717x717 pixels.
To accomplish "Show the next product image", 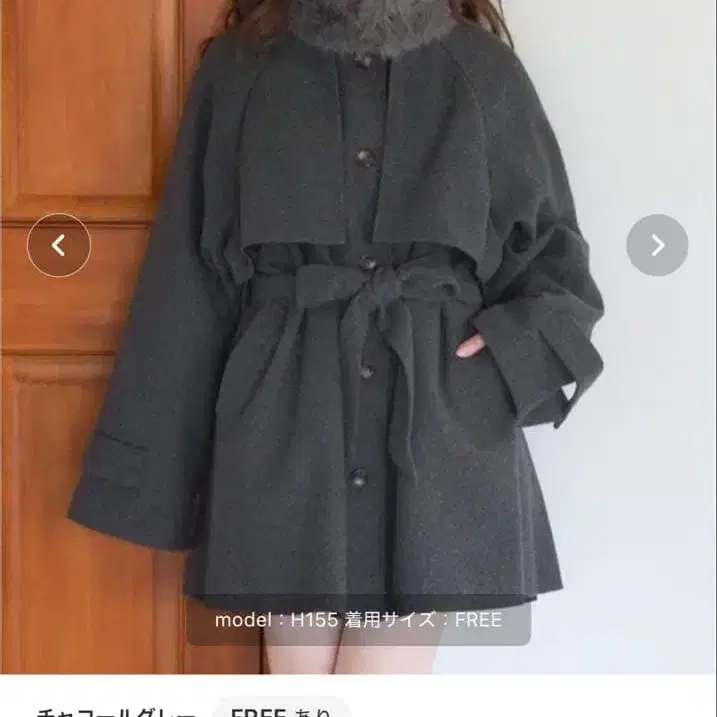I will tap(657, 245).
